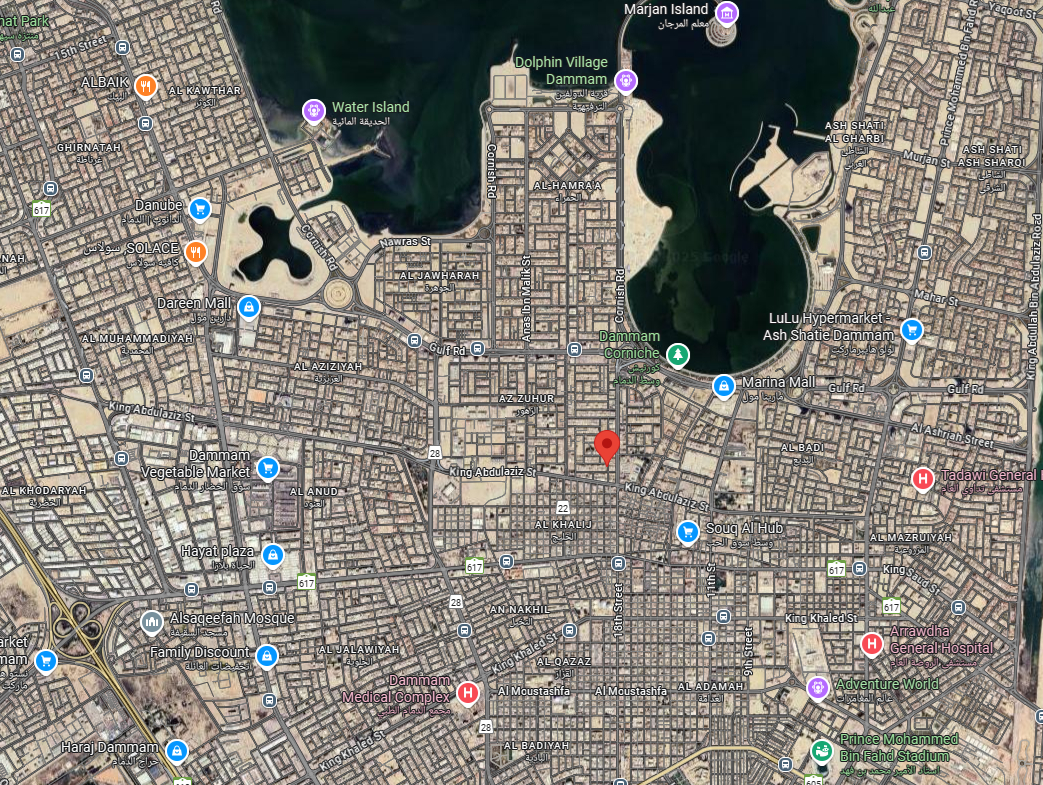Select the SOLACE restaurant pin

[x=196, y=250]
